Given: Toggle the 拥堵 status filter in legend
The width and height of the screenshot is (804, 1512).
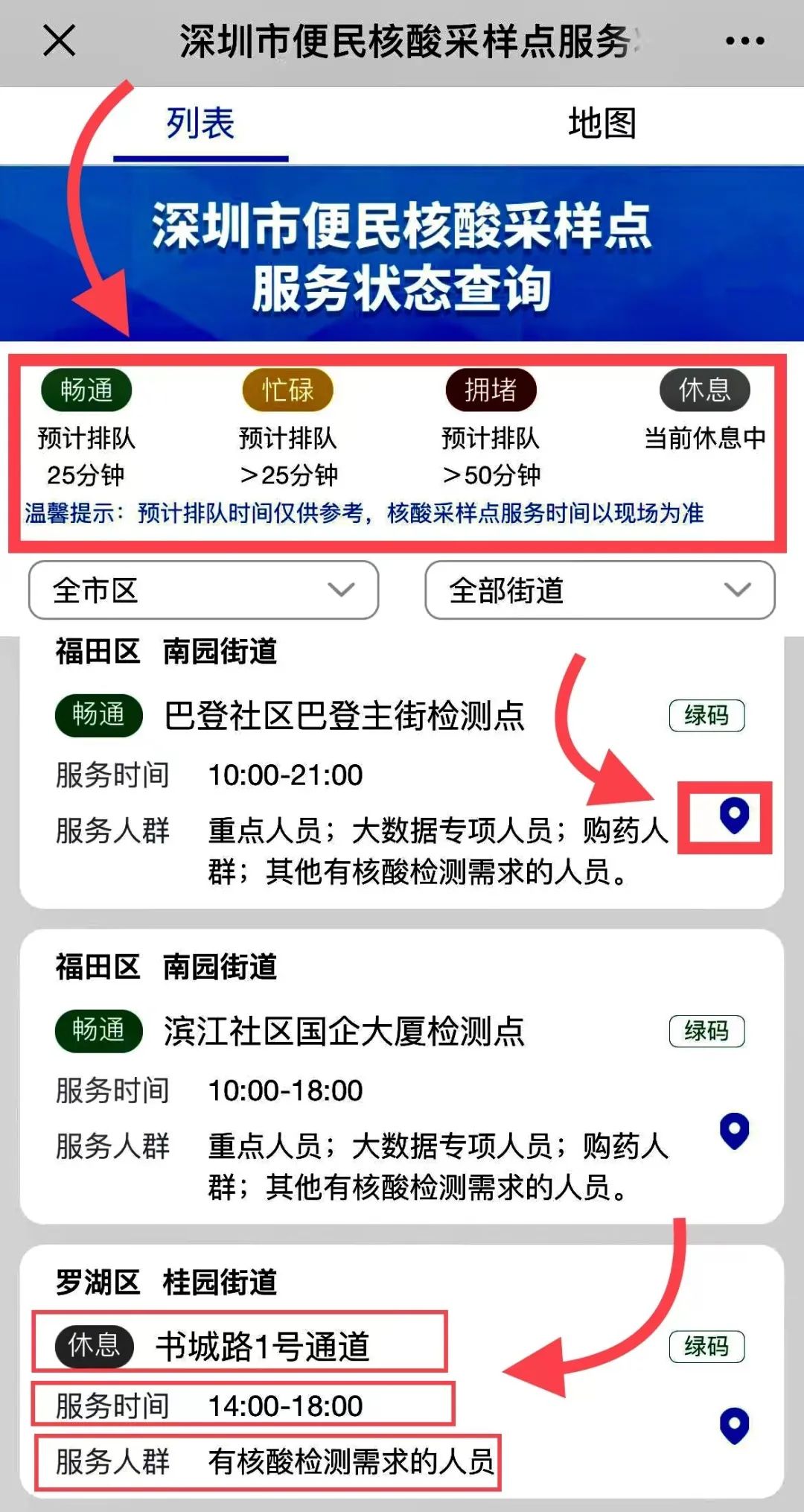Looking at the screenshot, I should click(491, 389).
